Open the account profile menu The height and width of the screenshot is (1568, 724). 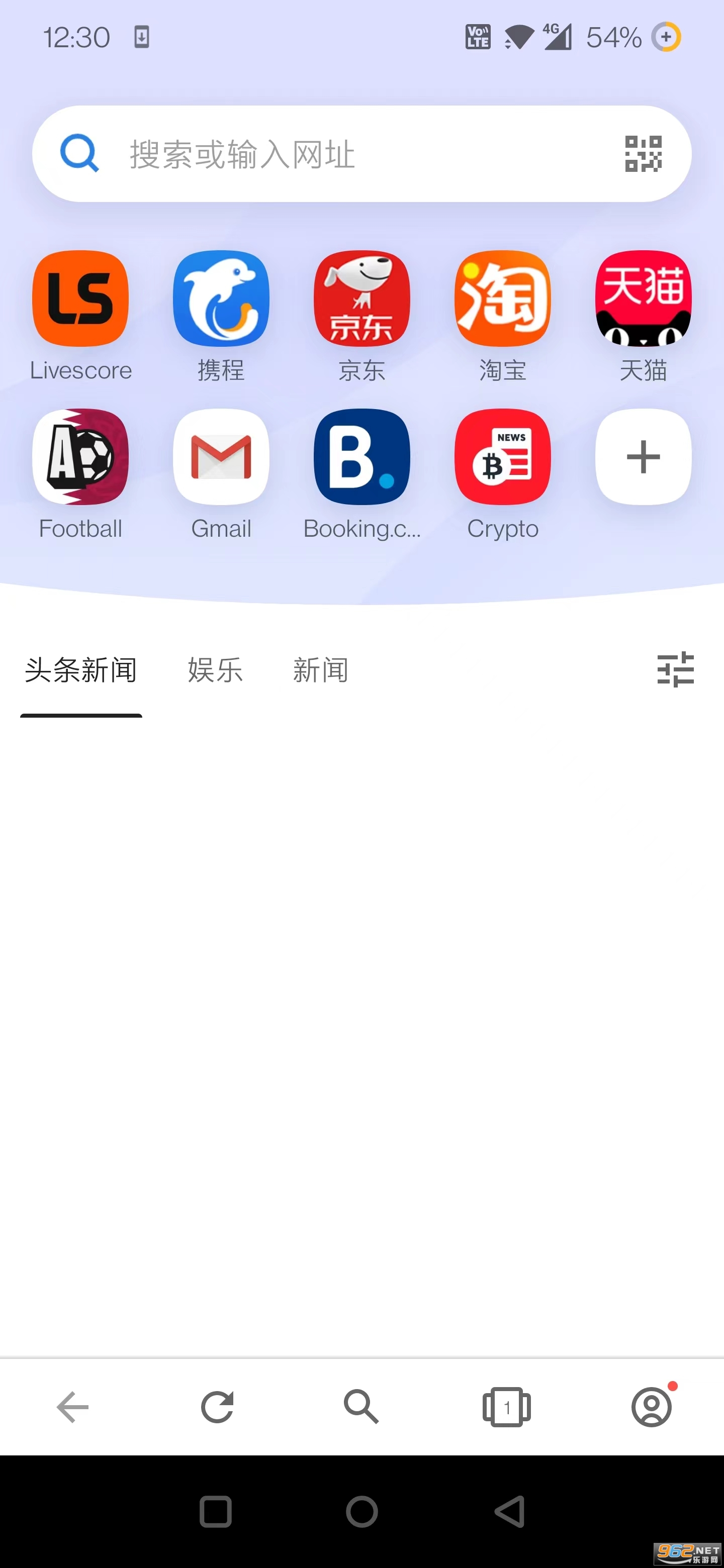pyautogui.click(x=652, y=1406)
